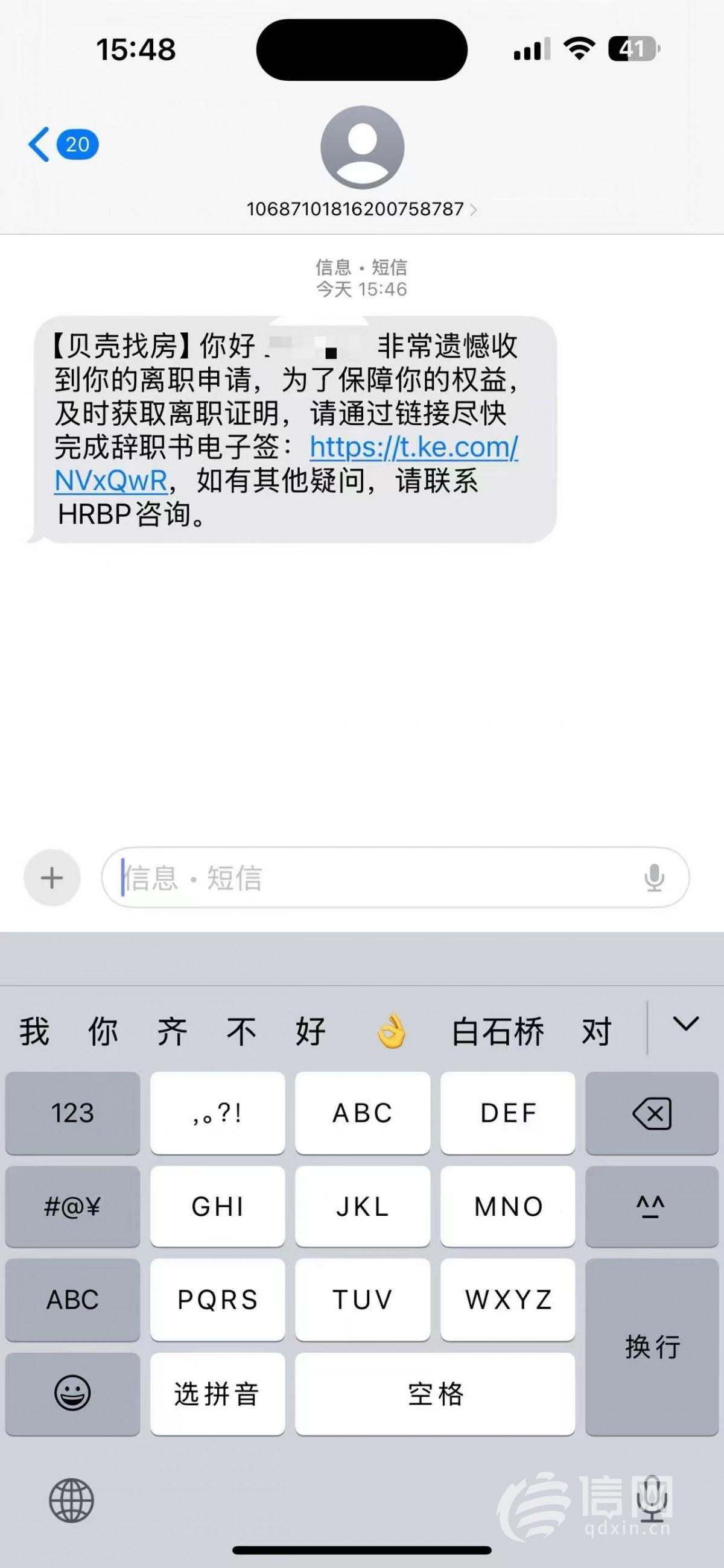Switch input language with the globe key
Viewport: 724px width, 1568px height.
point(71,1501)
